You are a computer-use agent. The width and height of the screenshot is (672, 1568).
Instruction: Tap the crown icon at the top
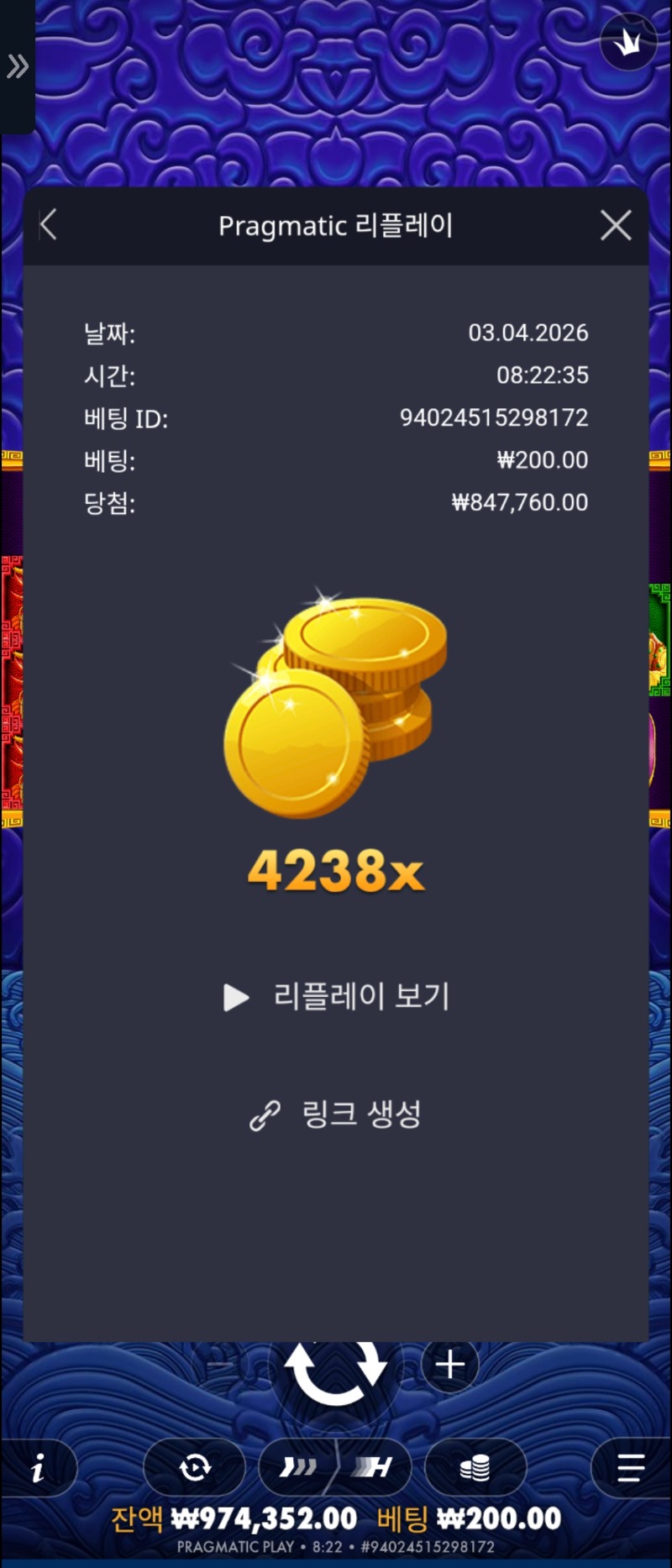coord(627,42)
